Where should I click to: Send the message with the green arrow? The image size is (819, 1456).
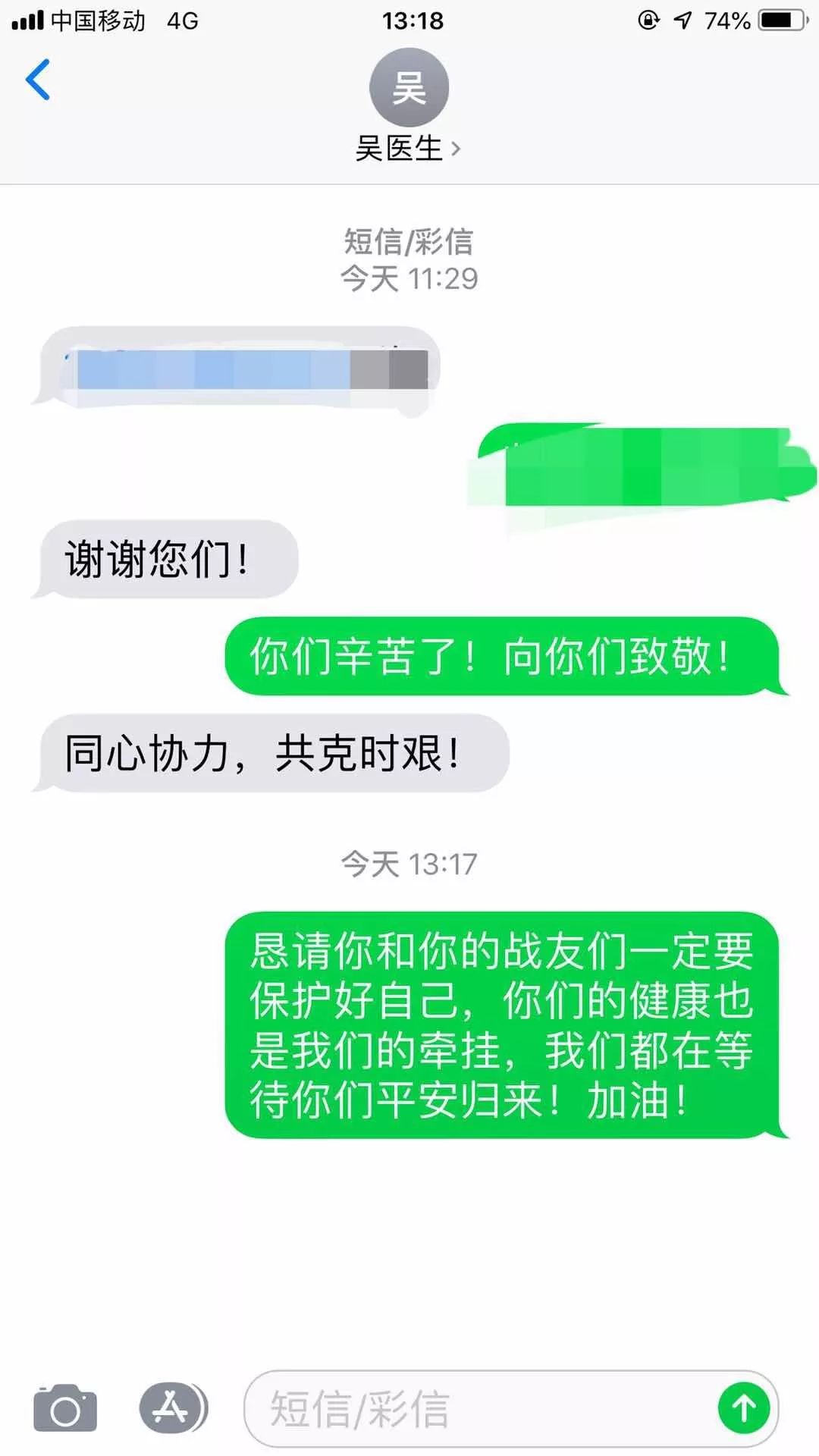click(x=744, y=1408)
